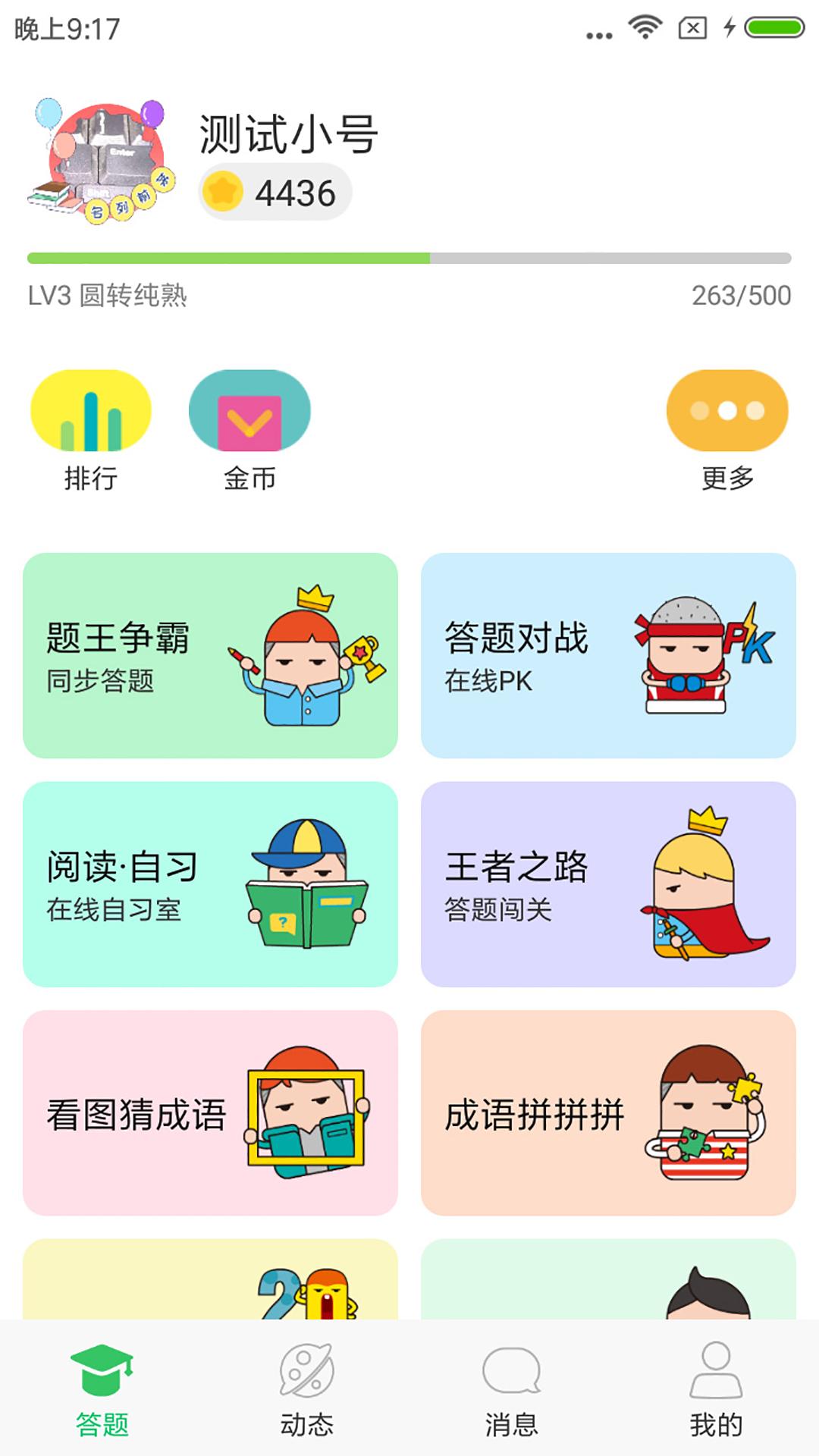The height and width of the screenshot is (1456, 819).
Task: View the 263/500 experience counter
Action: coord(741,294)
